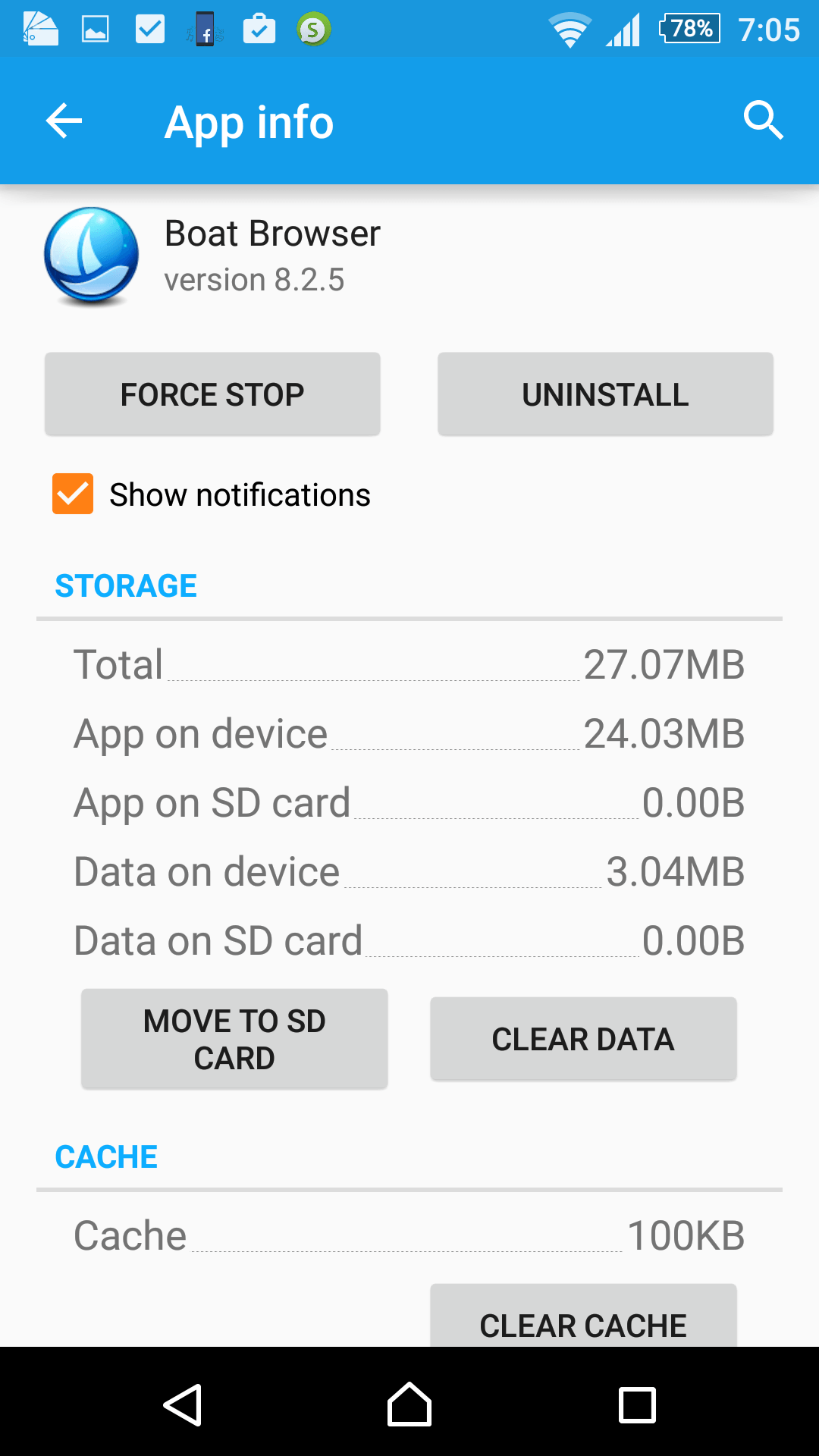Image resolution: width=819 pixels, height=1456 pixels.
Task: Open search in App info
Action: pos(763,120)
